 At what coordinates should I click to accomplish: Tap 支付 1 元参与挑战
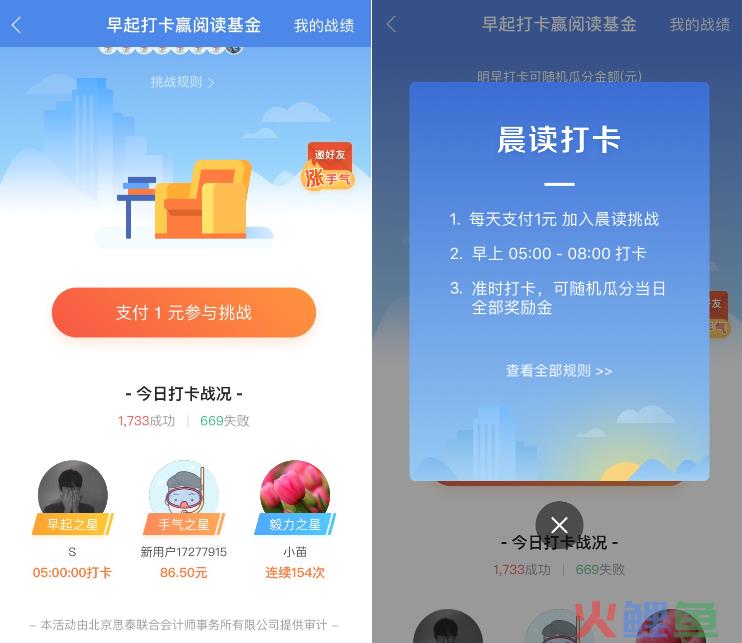184,313
